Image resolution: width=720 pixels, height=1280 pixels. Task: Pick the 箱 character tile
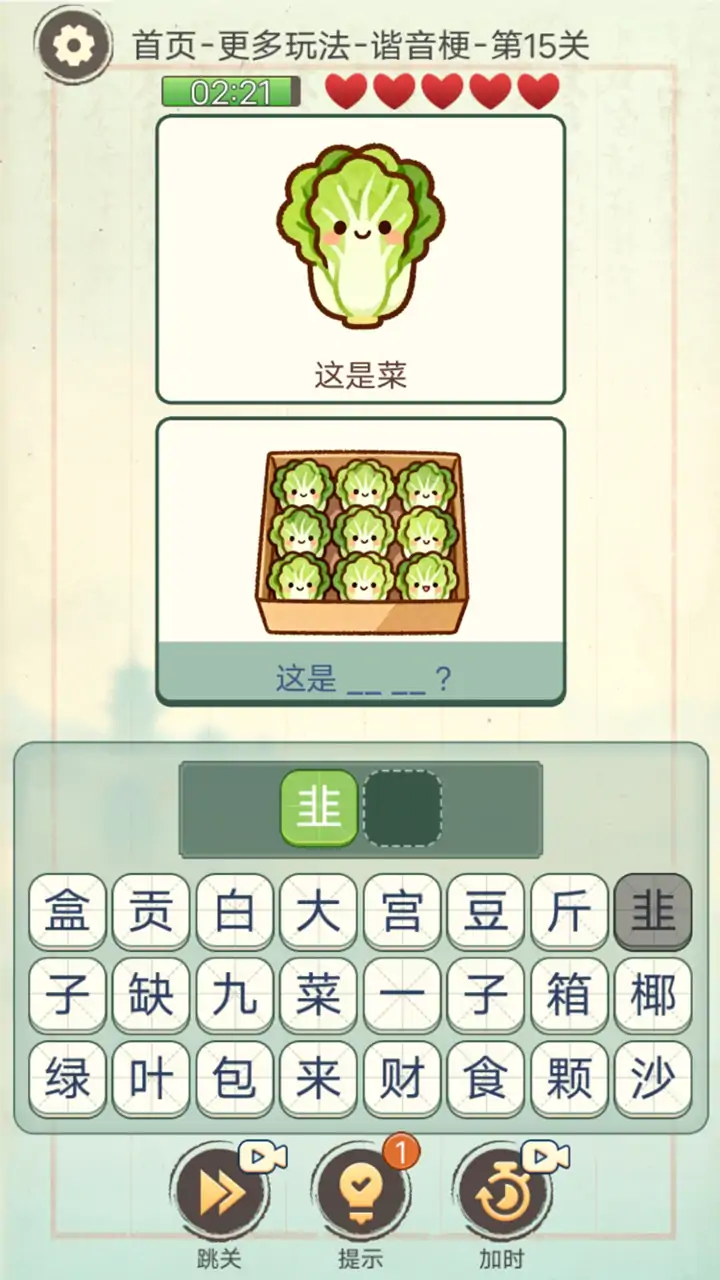click(x=569, y=995)
